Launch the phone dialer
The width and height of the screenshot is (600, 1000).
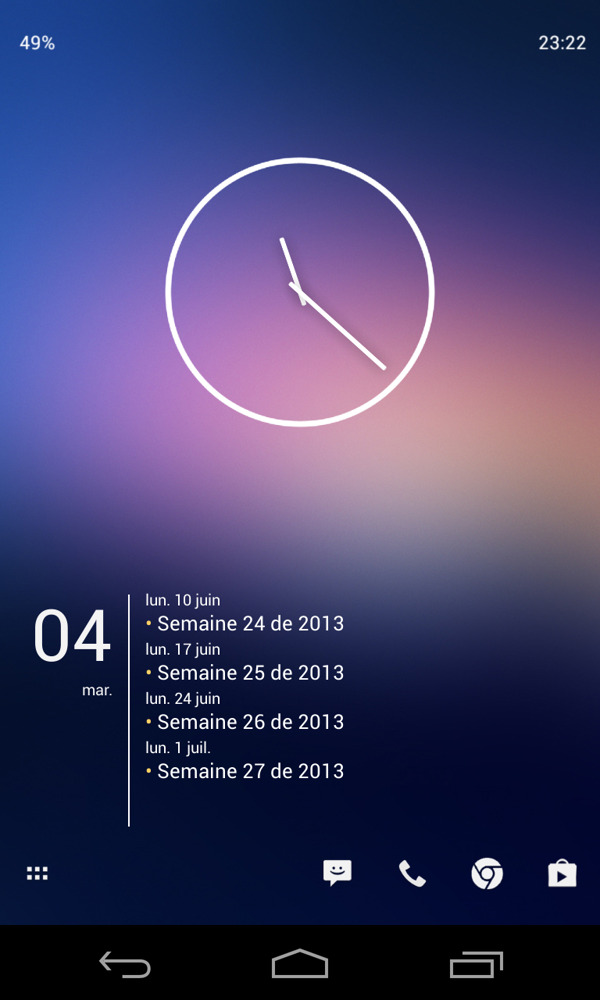click(412, 874)
